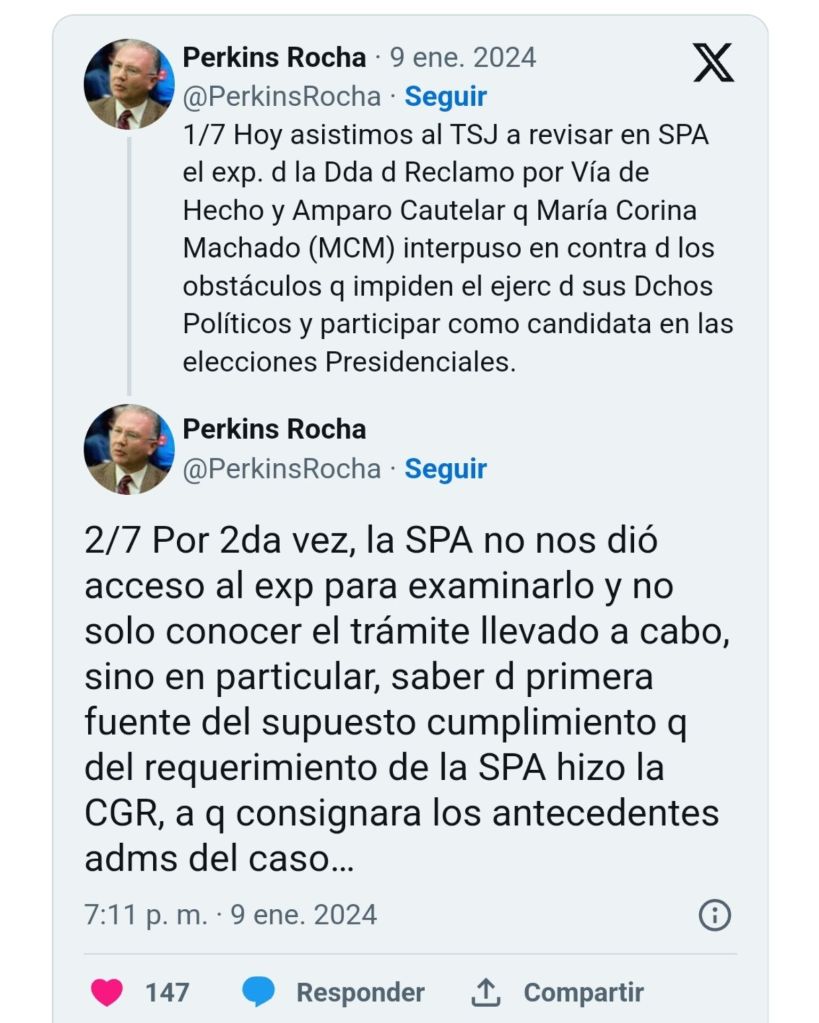Like this tweet with the heart

[107, 992]
